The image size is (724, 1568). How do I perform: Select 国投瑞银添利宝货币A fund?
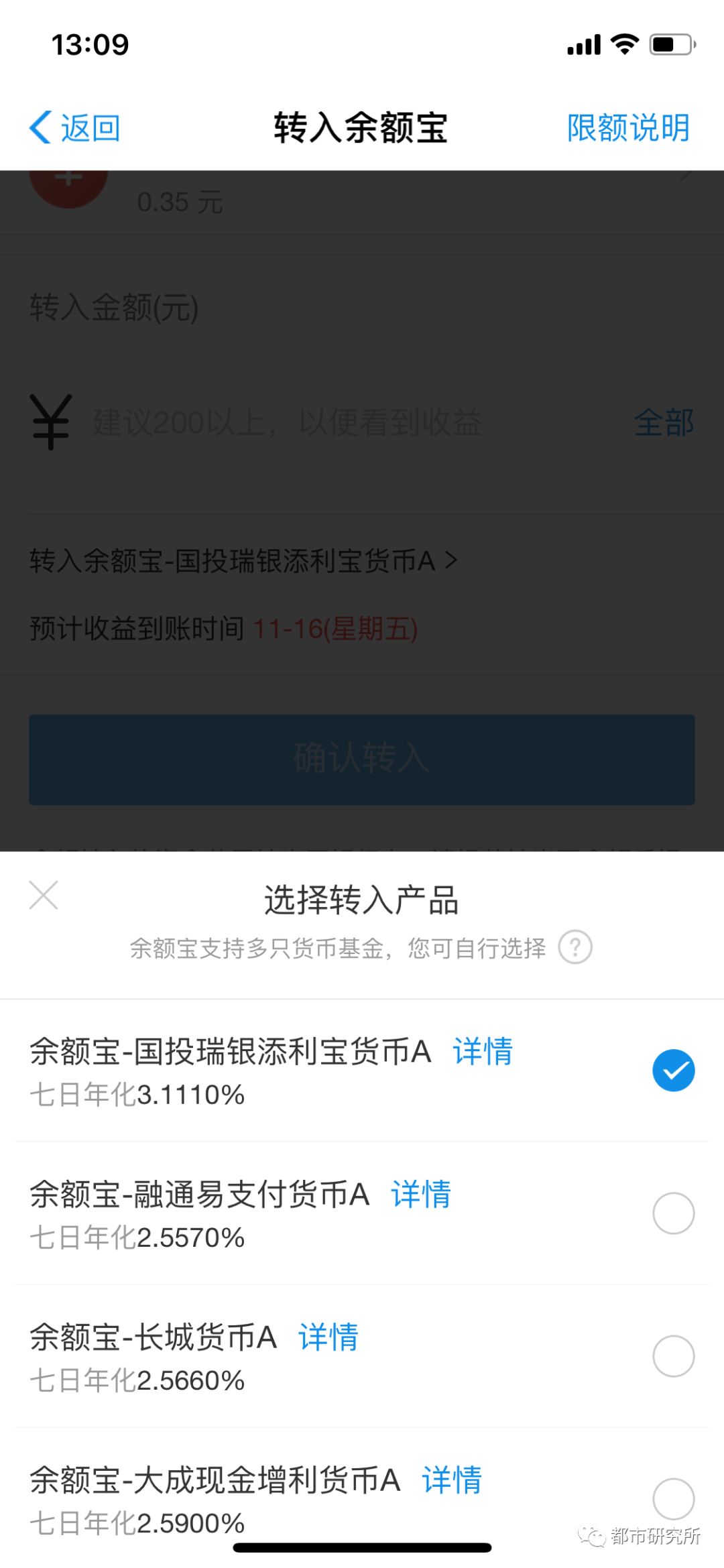pos(673,1071)
